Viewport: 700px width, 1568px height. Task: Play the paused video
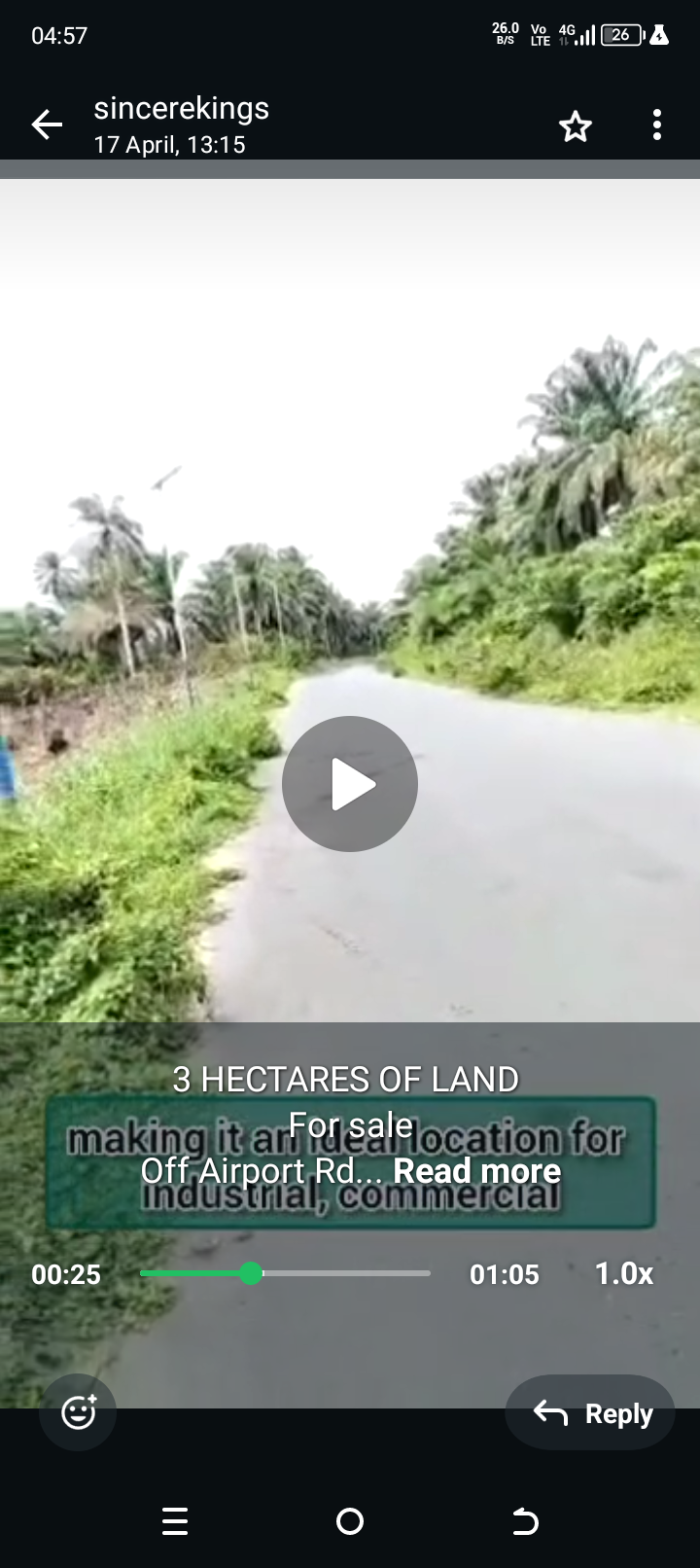pos(350,784)
